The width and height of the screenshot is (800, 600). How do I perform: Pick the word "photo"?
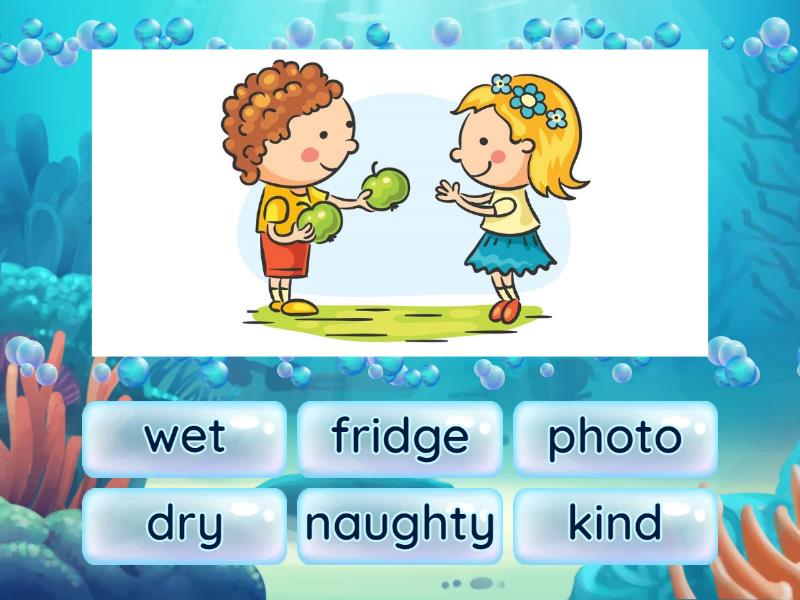(x=615, y=438)
